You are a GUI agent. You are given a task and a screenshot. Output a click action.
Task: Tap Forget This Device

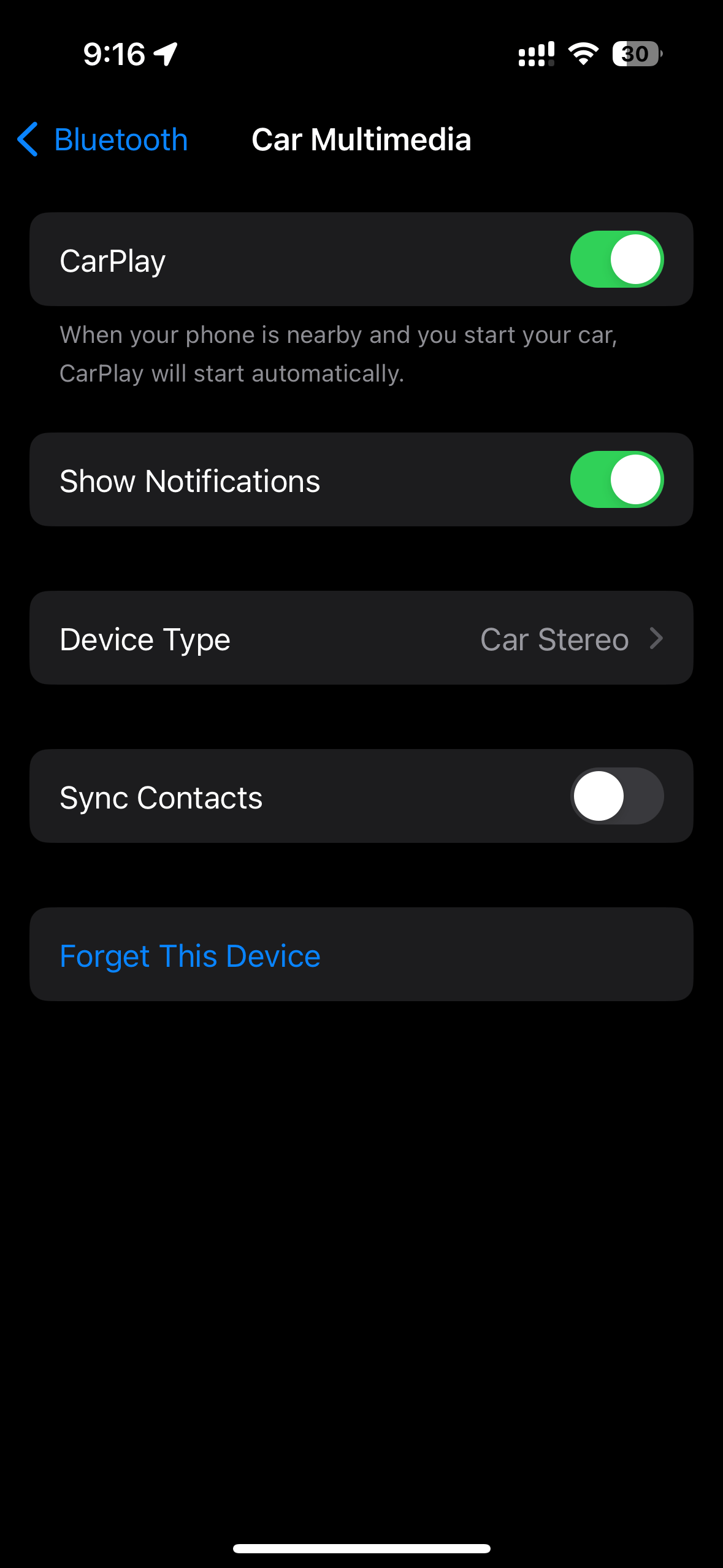(x=189, y=955)
